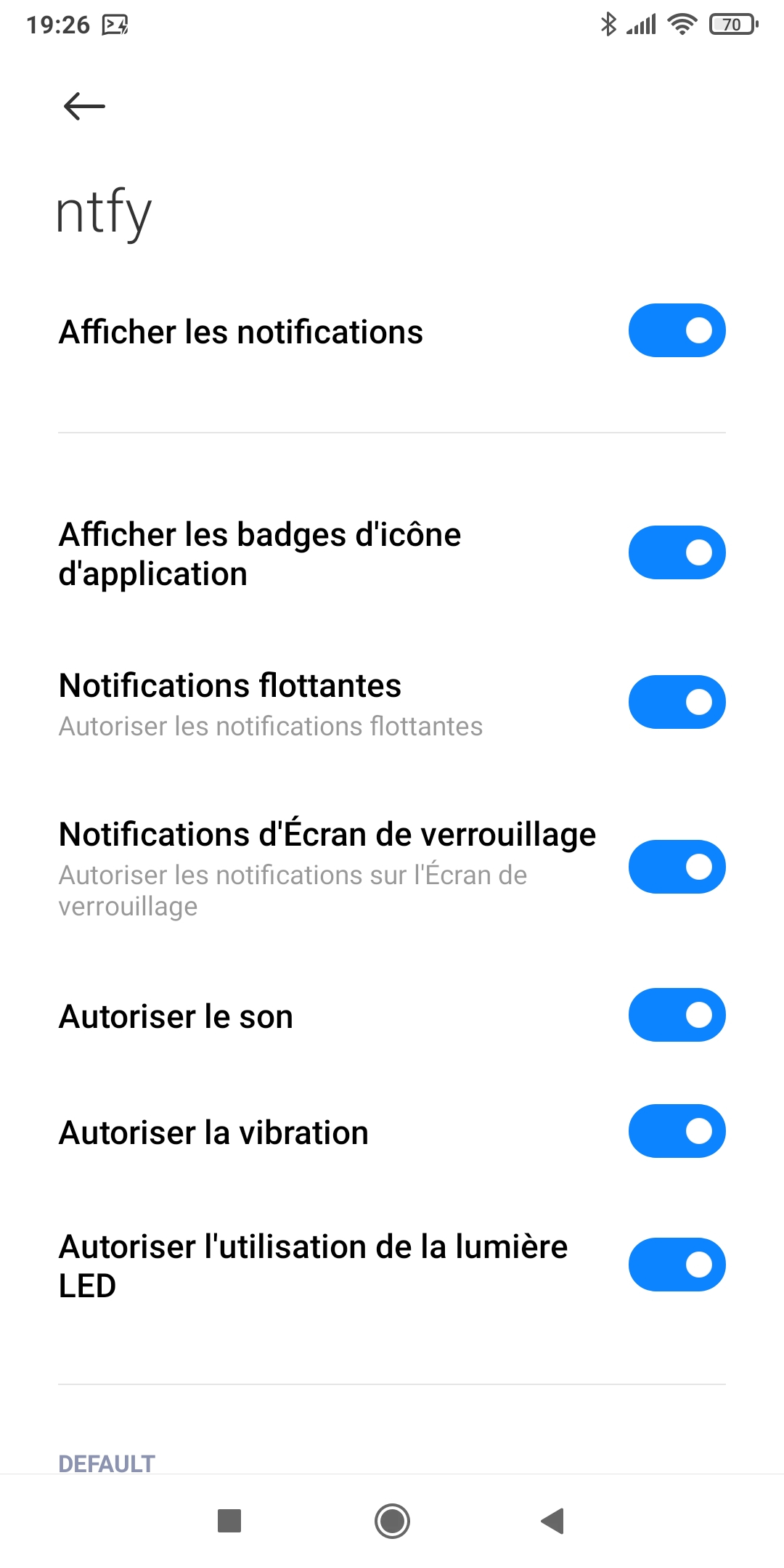The image size is (784, 1568).
Task: Select the Notifications d'Écran de verrouillage row
Action: tap(326, 864)
